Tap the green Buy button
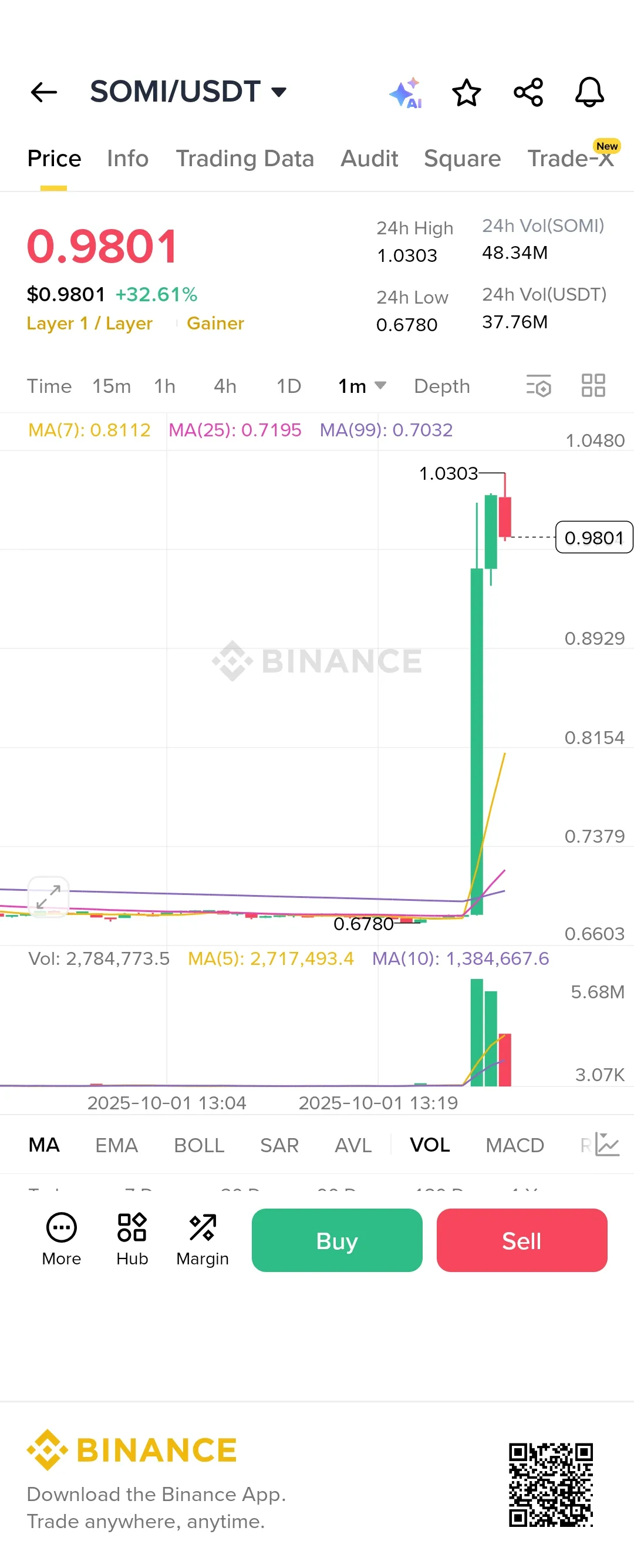This screenshot has height=1568, width=634. (336, 1240)
